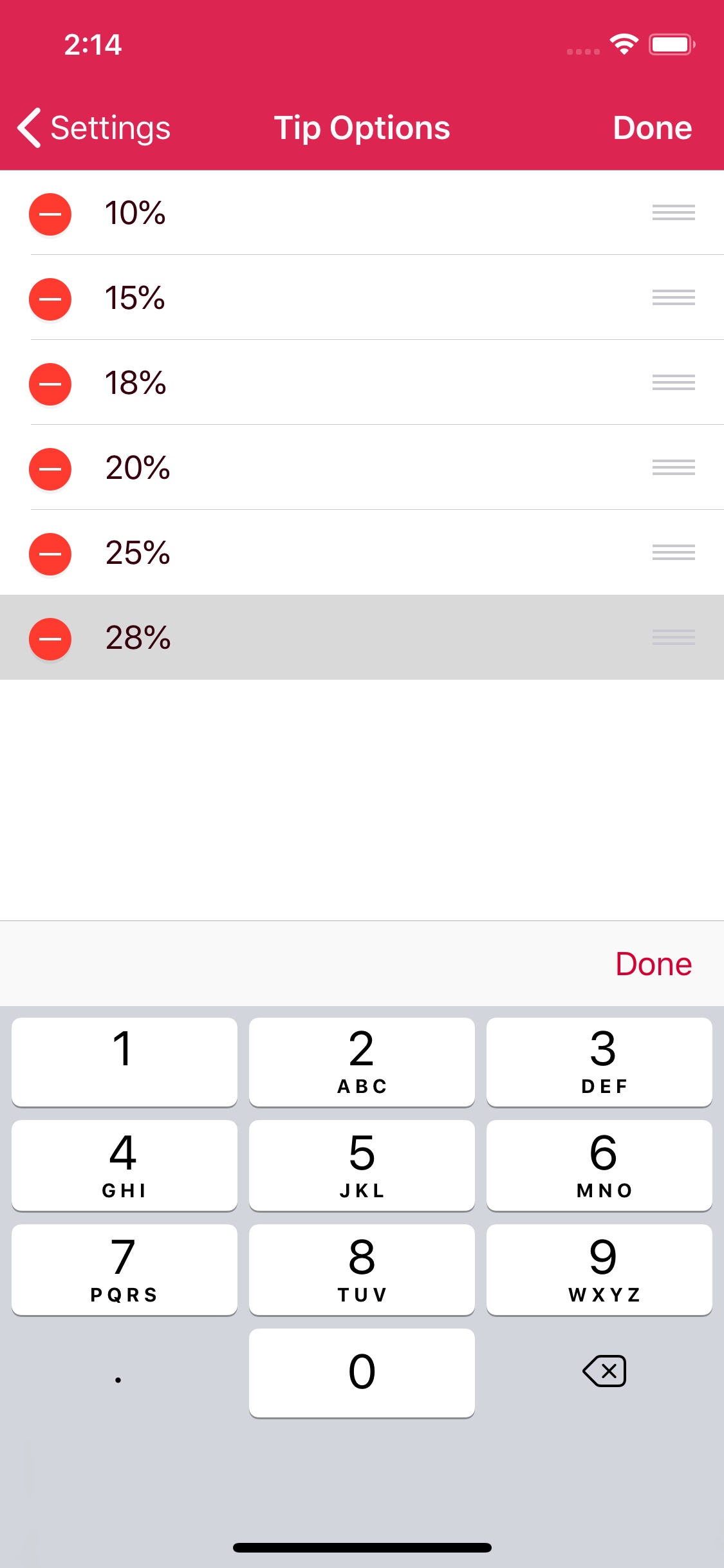The width and height of the screenshot is (724, 1568).
Task: Delete the 25% tip option
Action: [x=50, y=554]
